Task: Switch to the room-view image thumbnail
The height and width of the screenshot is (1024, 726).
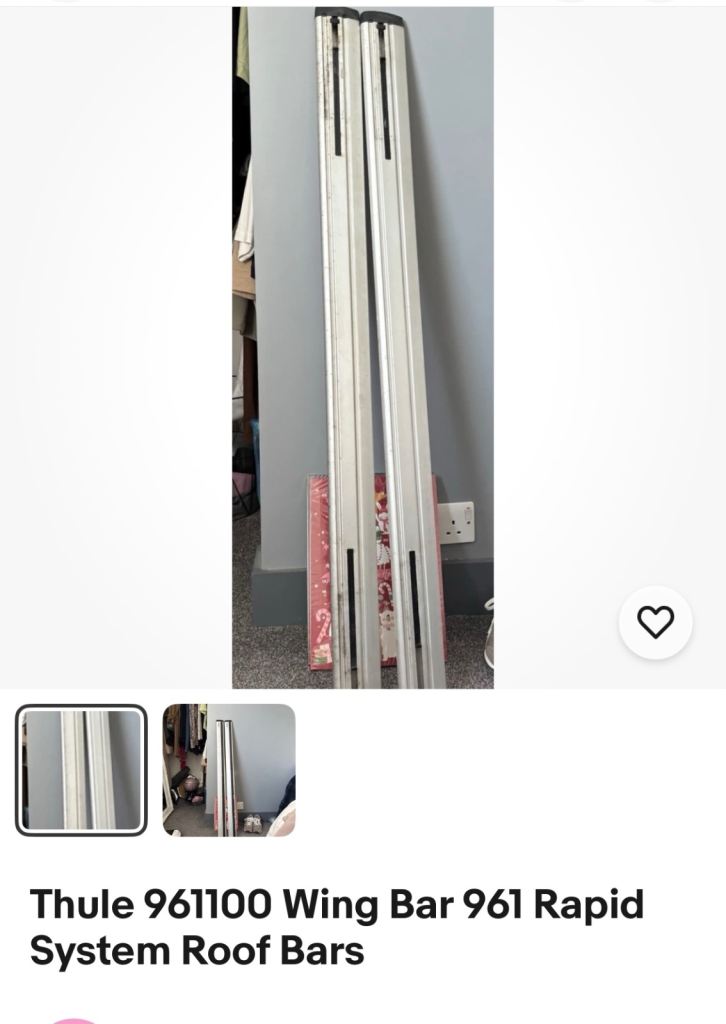Action: [228, 771]
